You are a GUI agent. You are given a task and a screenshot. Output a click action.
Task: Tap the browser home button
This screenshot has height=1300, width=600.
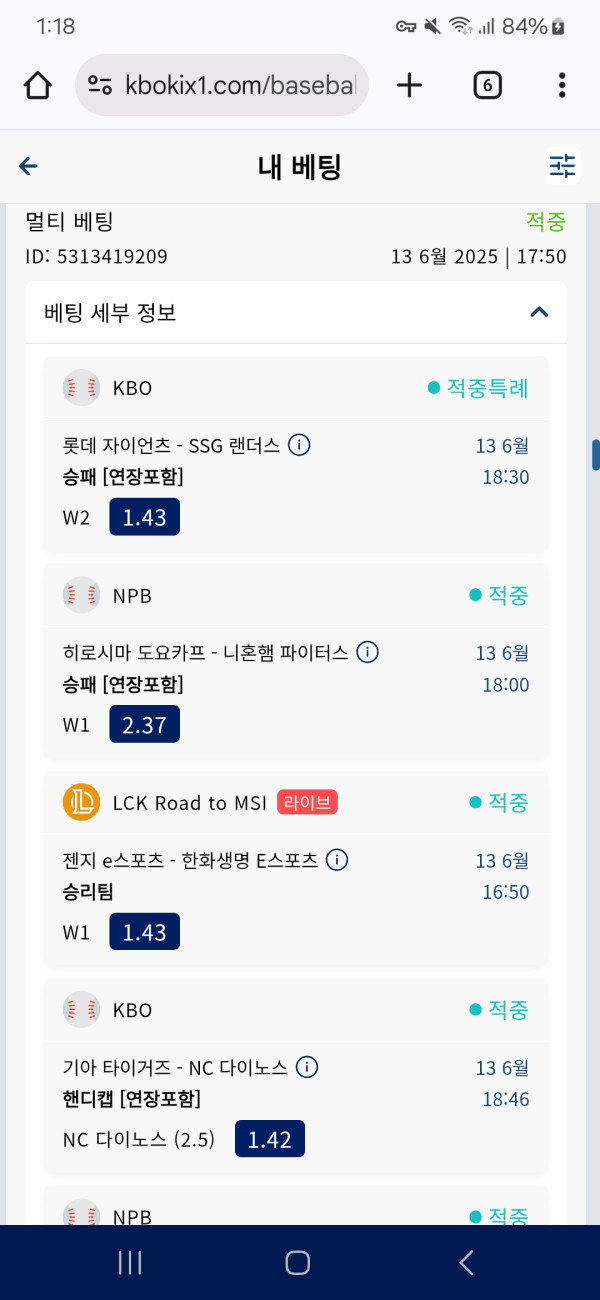pyautogui.click(x=37, y=86)
